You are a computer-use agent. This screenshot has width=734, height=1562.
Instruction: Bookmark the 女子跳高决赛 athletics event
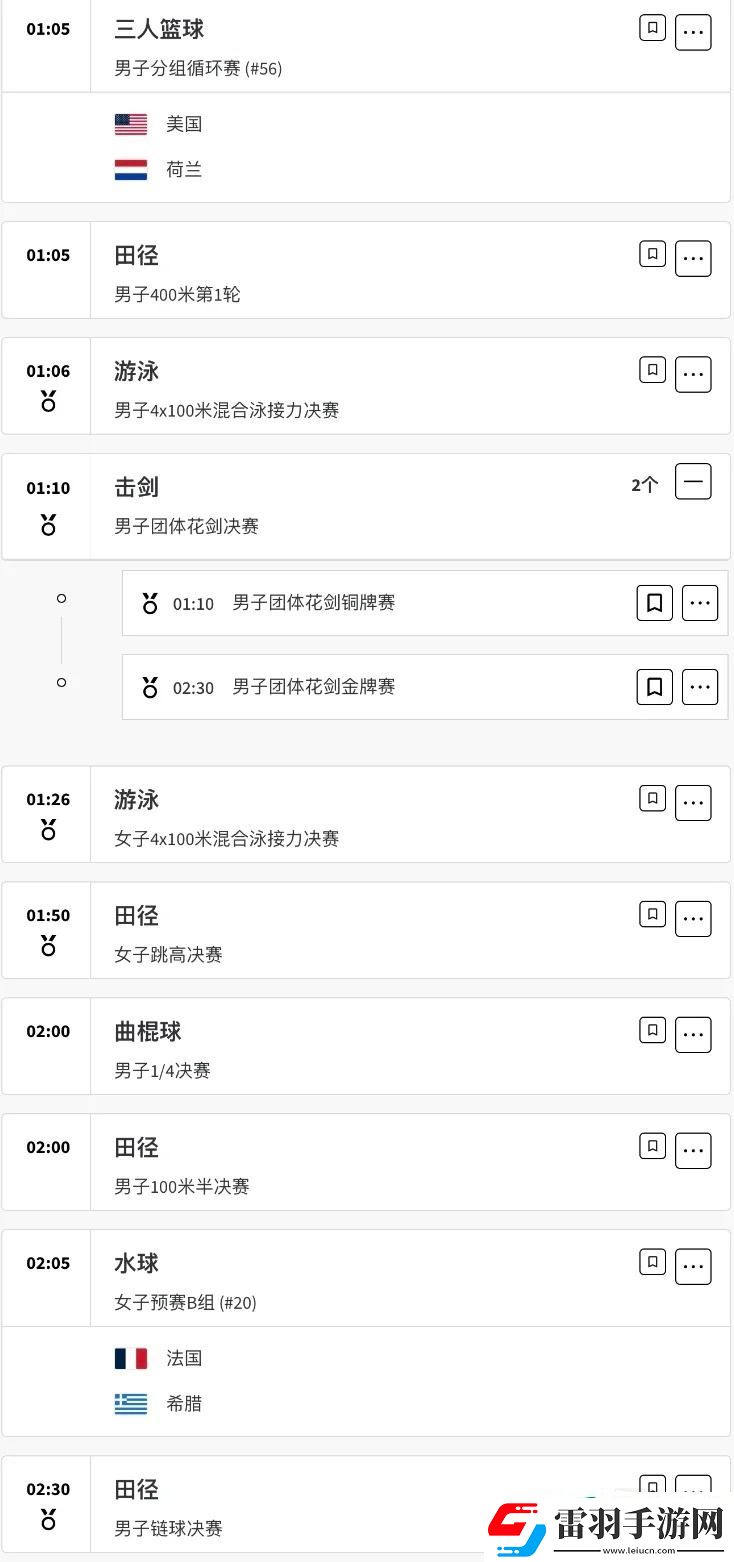(652, 915)
